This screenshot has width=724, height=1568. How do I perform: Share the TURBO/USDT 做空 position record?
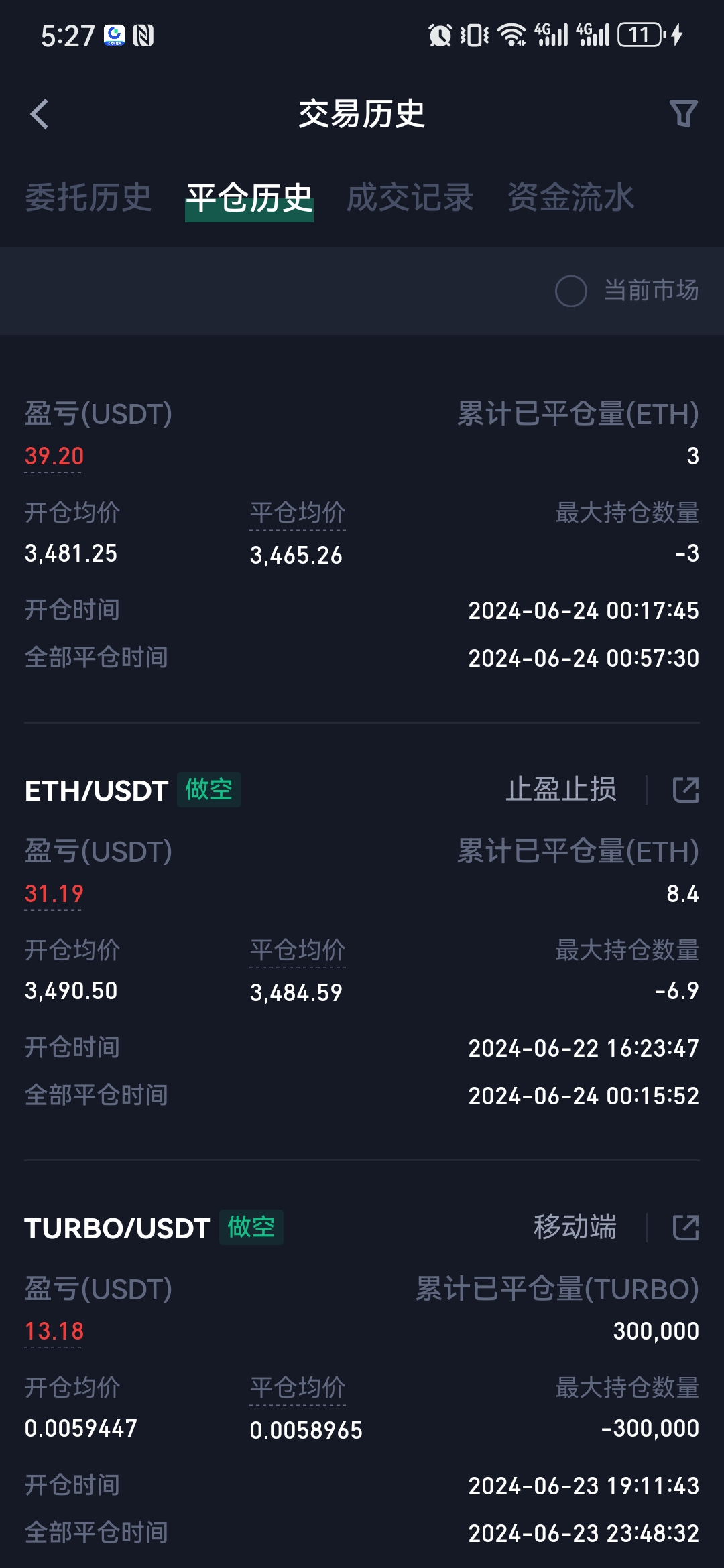(686, 1228)
